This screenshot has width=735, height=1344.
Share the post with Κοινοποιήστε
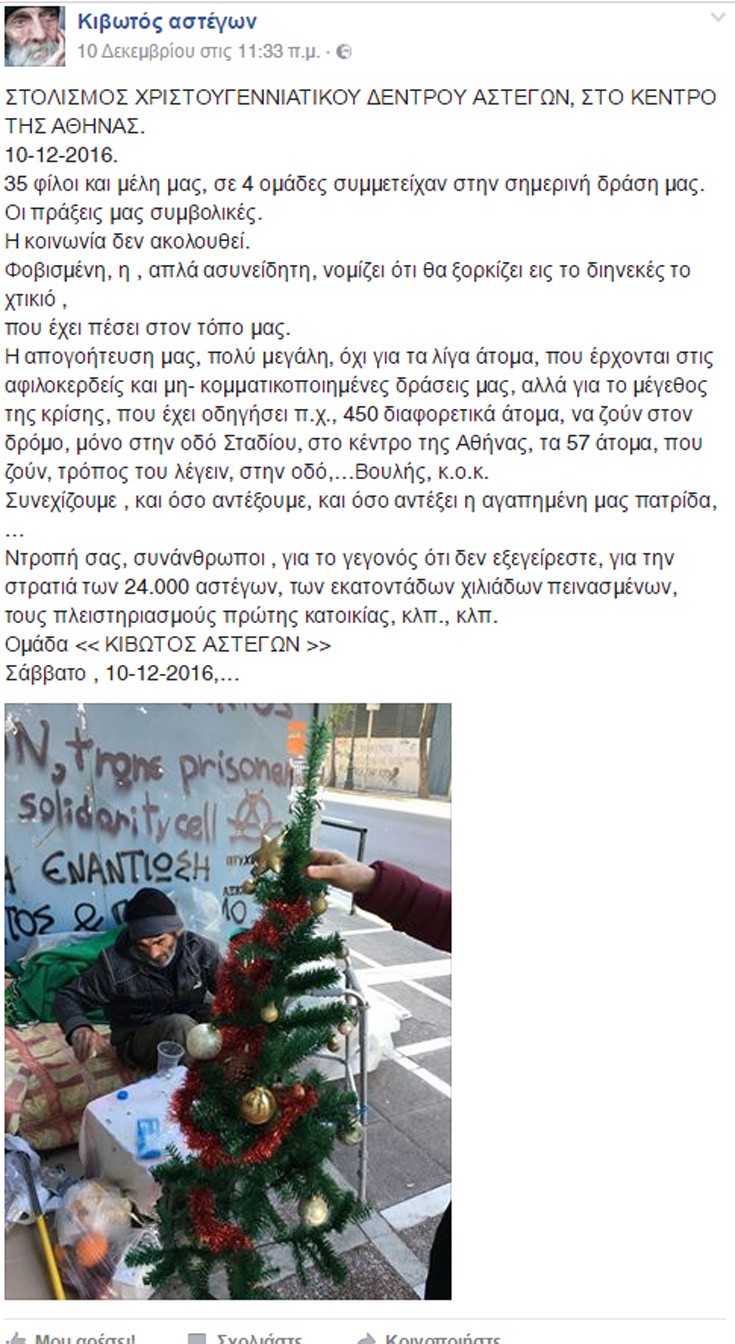(x=428, y=1337)
